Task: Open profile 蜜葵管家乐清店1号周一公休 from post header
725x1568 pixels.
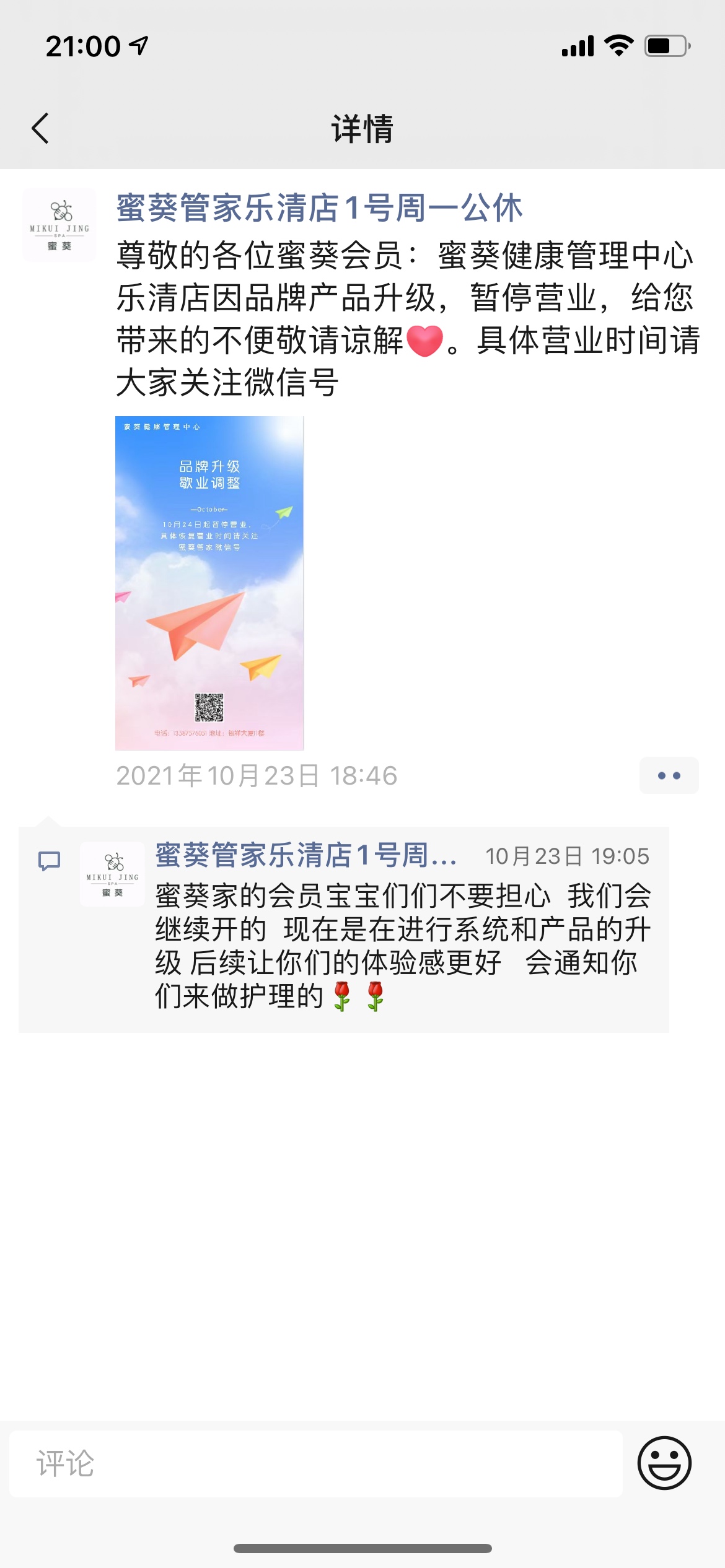Action: [x=319, y=208]
